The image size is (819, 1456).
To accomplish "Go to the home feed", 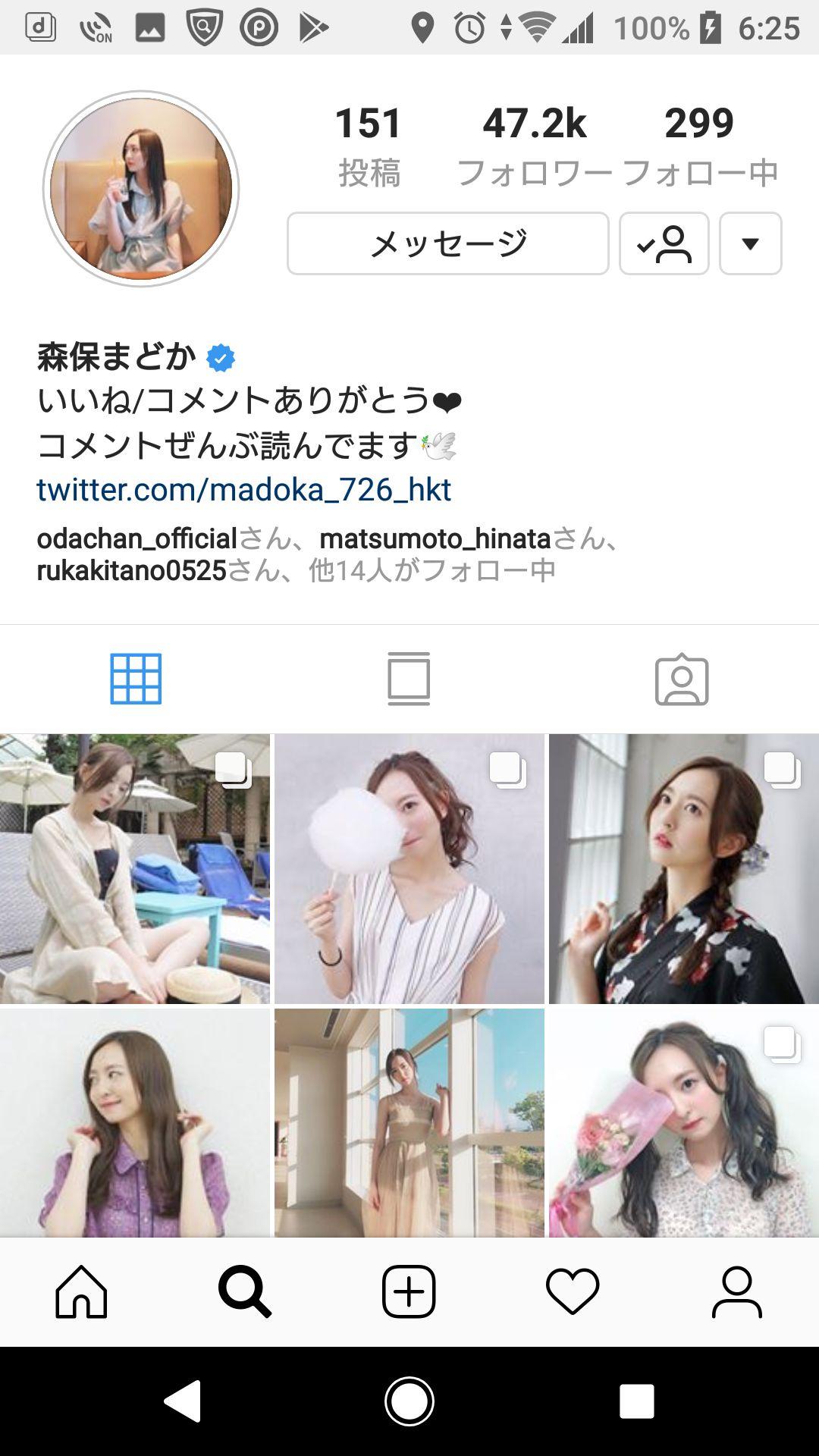I will pos(81,1291).
